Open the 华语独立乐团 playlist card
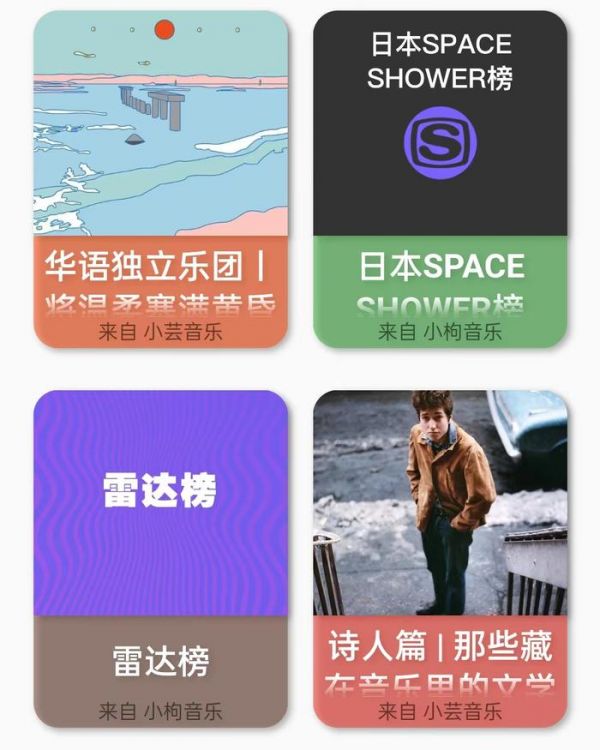The width and height of the screenshot is (600, 750). 161,180
